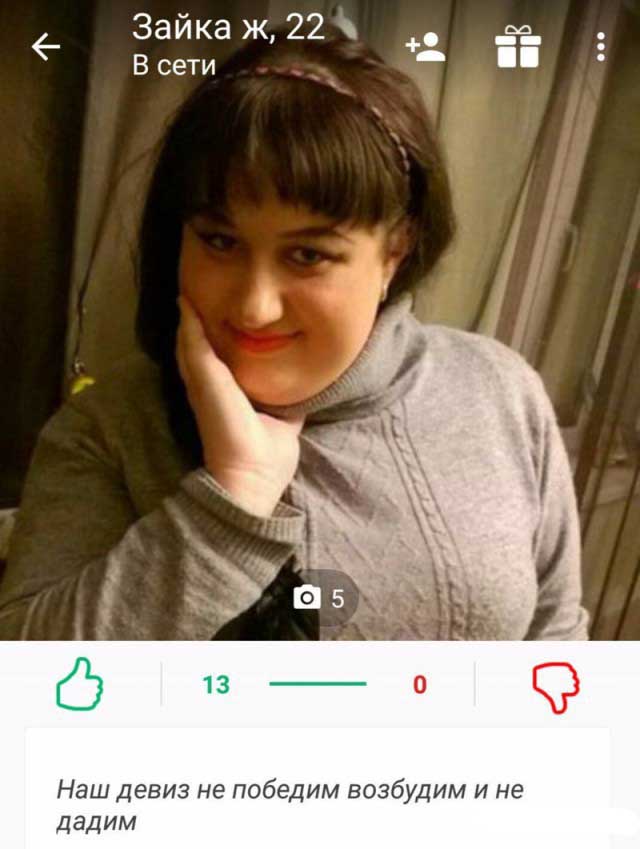Open the three-dot overflow menu
The width and height of the screenshot is (640, 849).
(600, 47)
